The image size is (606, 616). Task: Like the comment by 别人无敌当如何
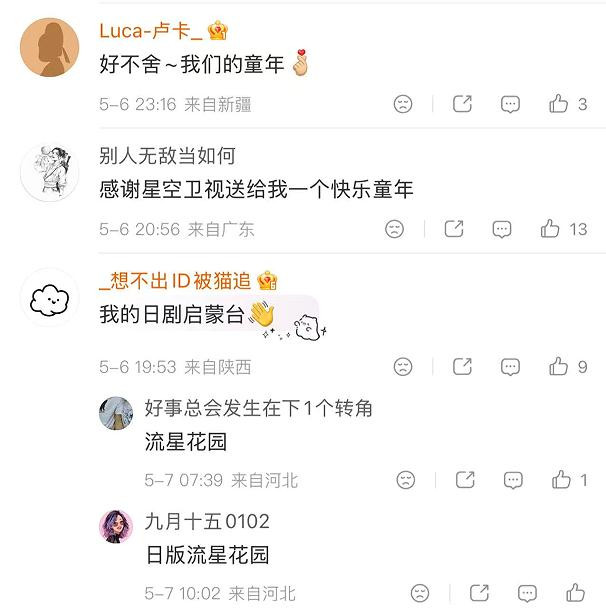[x=550, y=229]
